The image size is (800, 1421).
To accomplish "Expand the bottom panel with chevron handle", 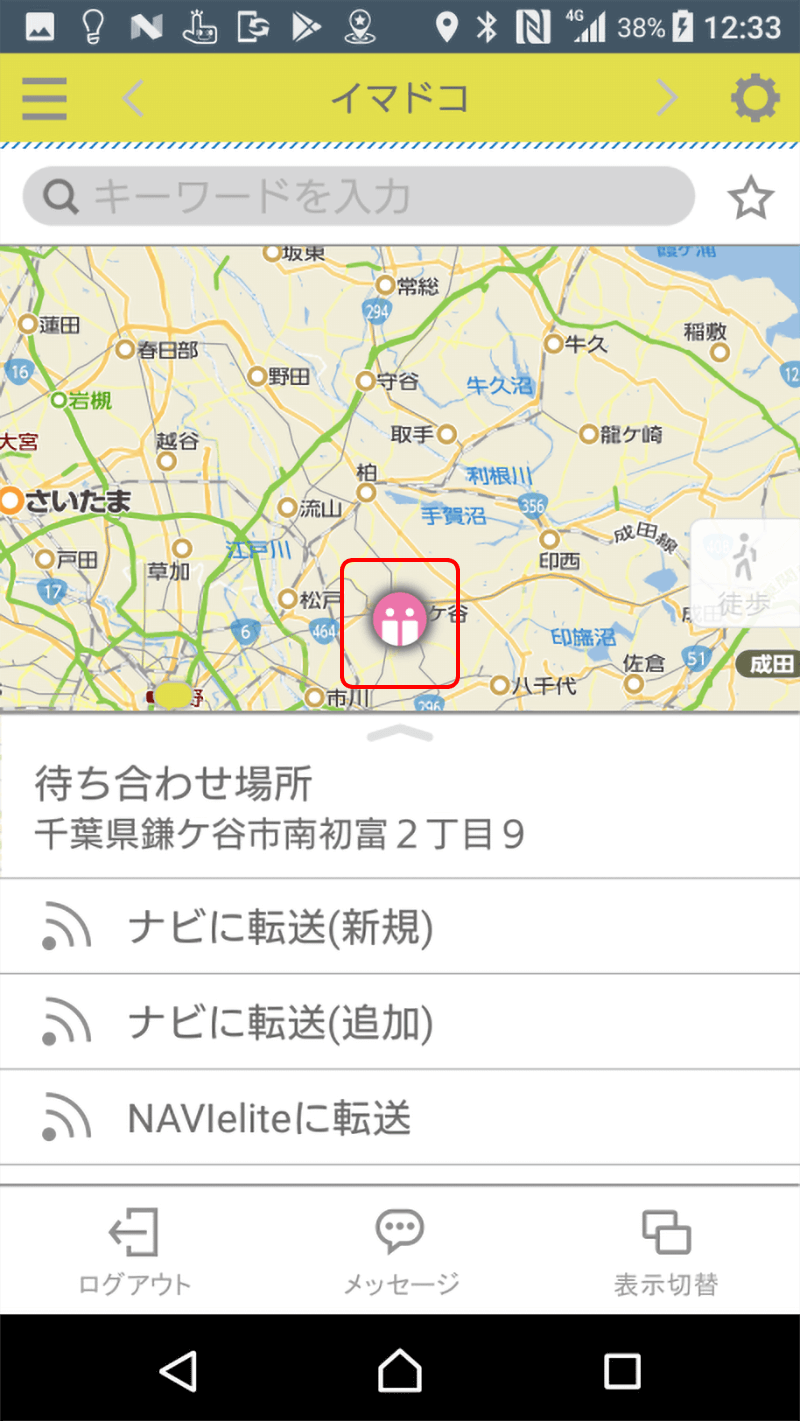I will (x=400, y=734).
